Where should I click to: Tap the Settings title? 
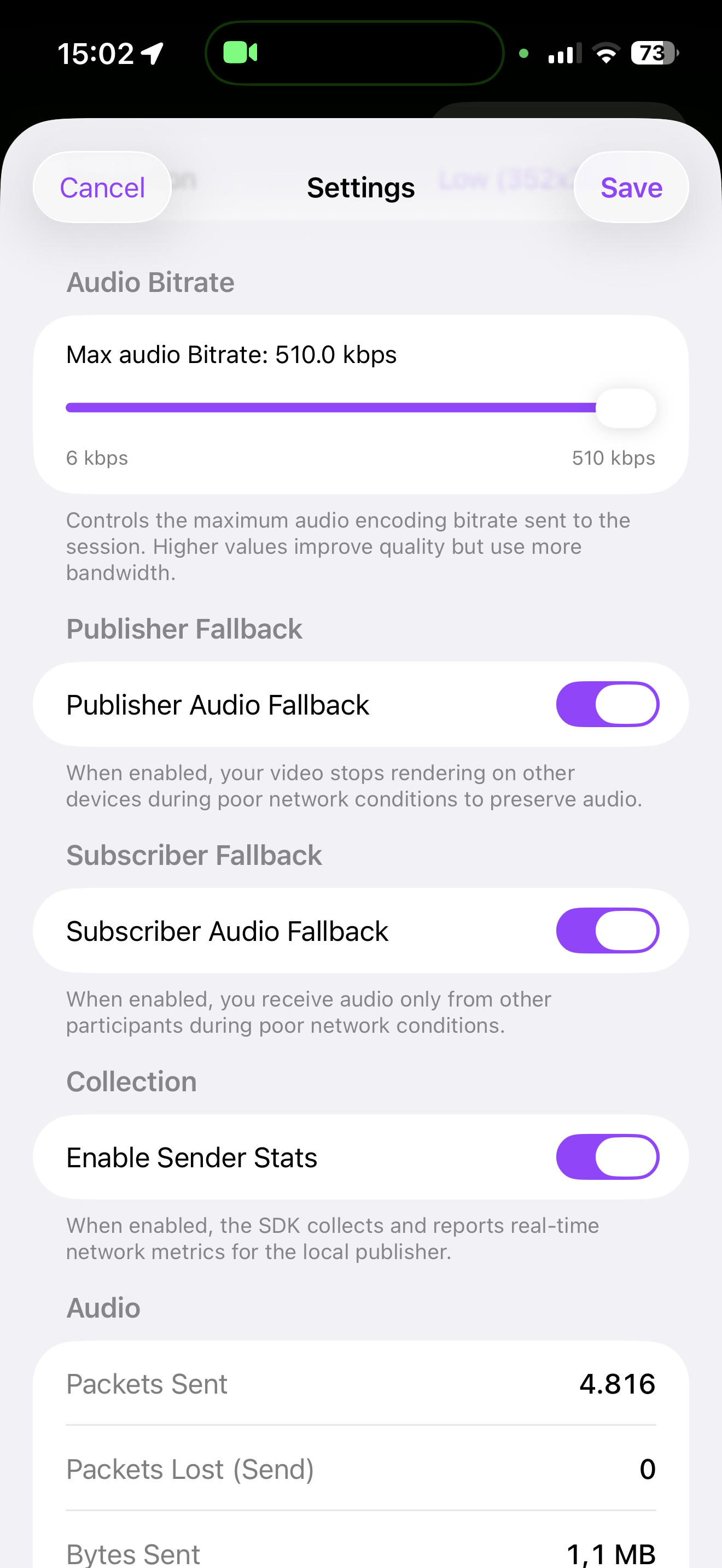click(x=360, y=188)
